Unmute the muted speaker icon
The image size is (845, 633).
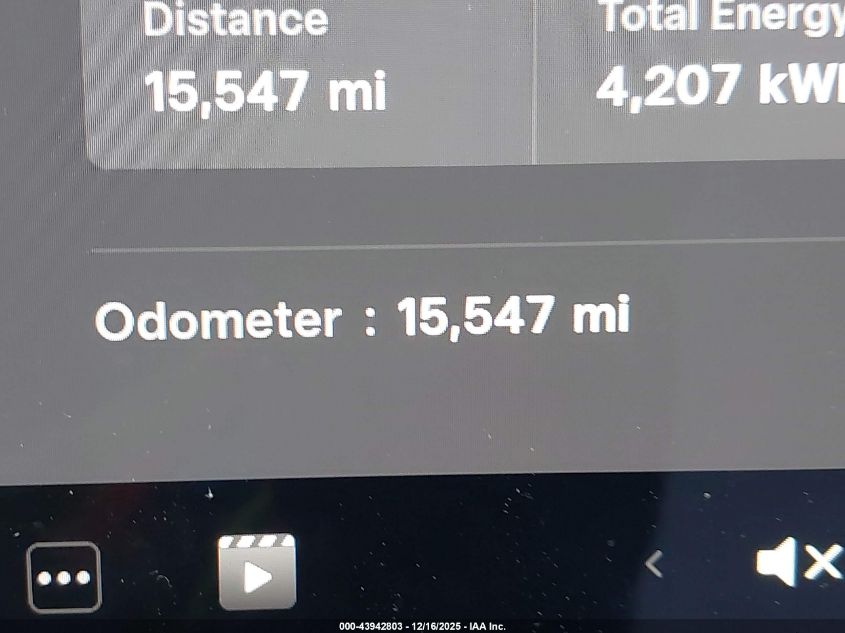(798, 563)
